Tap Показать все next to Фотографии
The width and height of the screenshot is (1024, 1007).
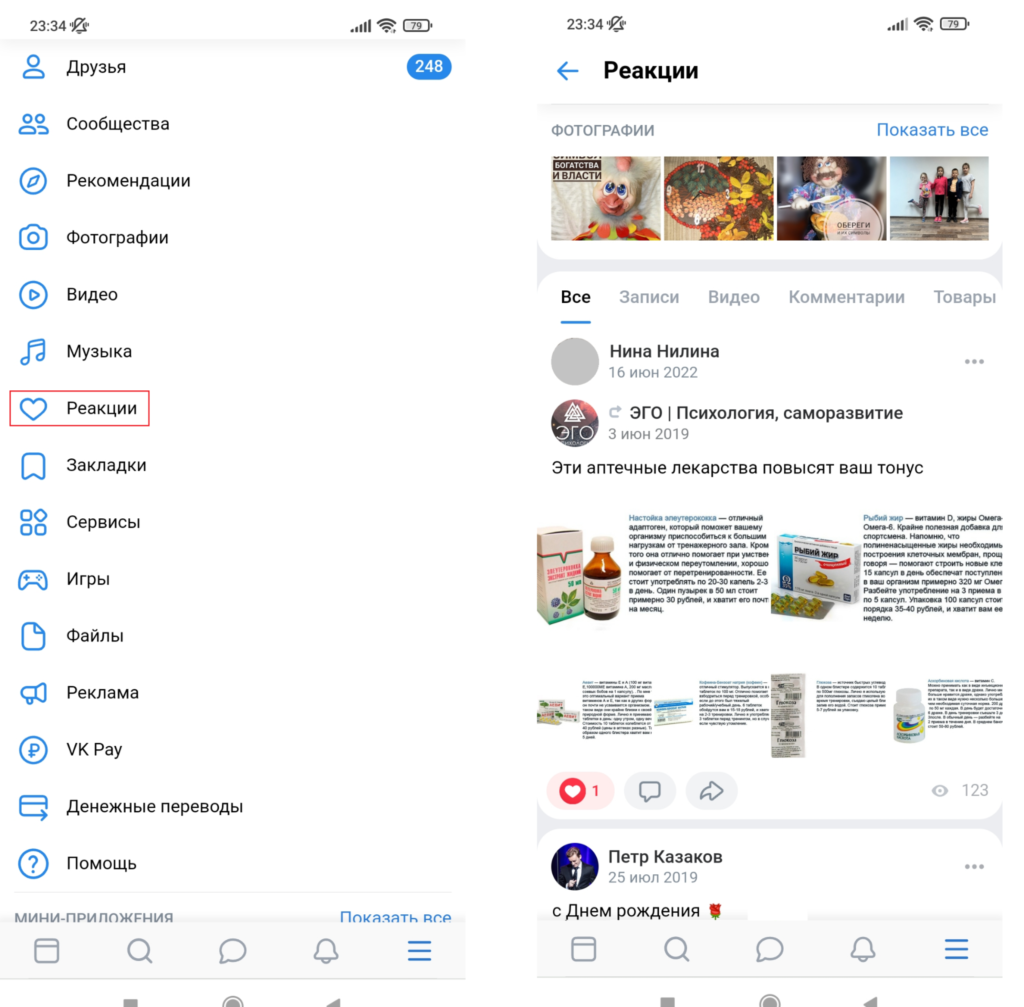pyautogui.click(x=932, y=130)
